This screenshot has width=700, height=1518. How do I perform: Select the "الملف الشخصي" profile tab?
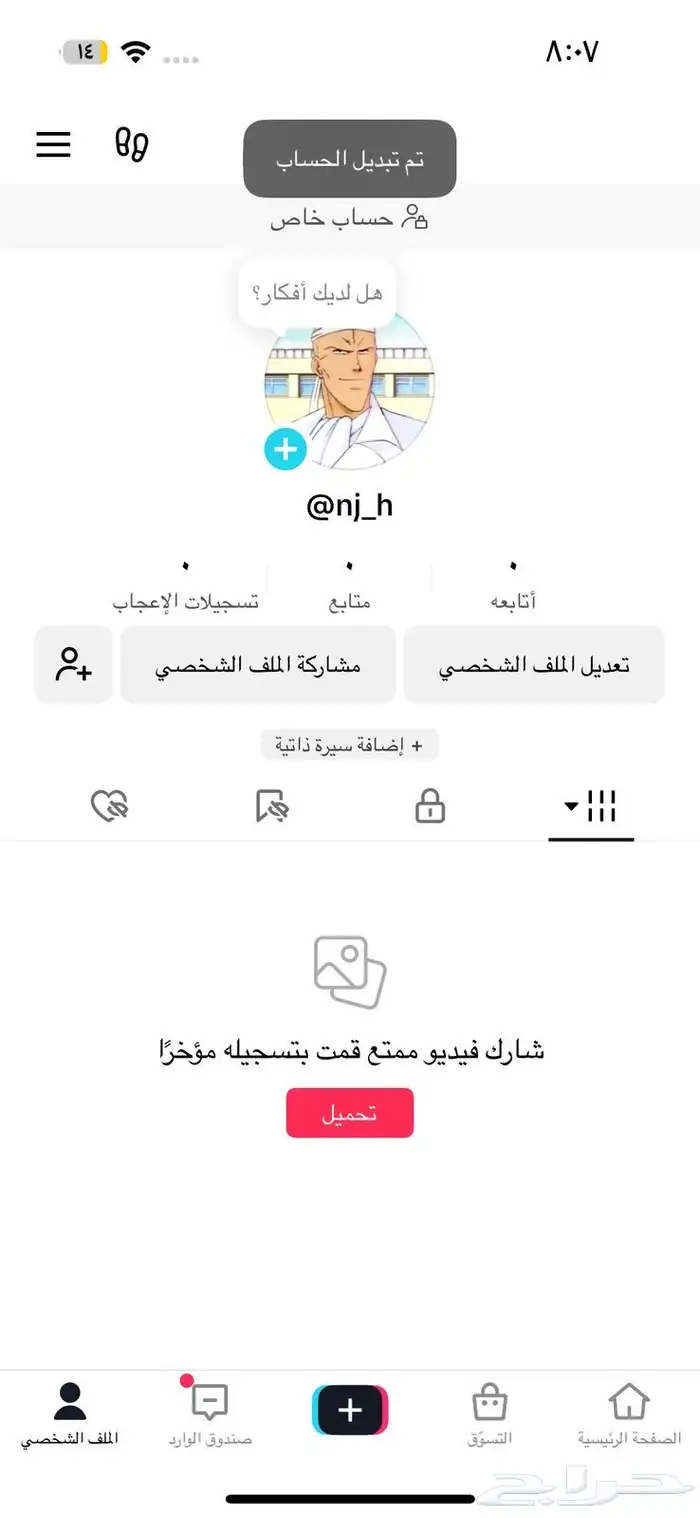(x=70, y=1414)
